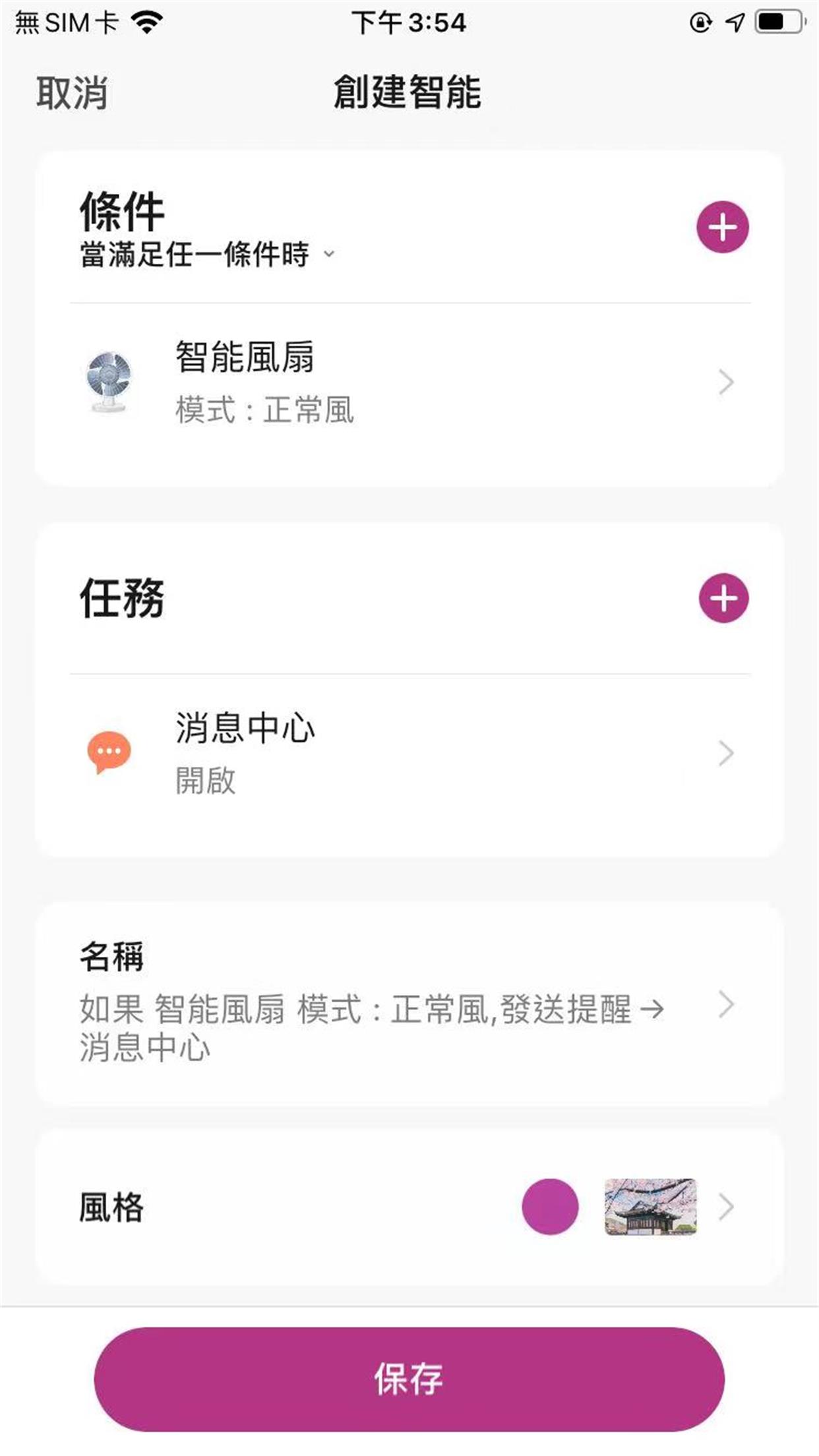The height and width of the screenshot is (1456, 819).
Task: Tap 保存 to save the automation
Action: (409, 1380)
